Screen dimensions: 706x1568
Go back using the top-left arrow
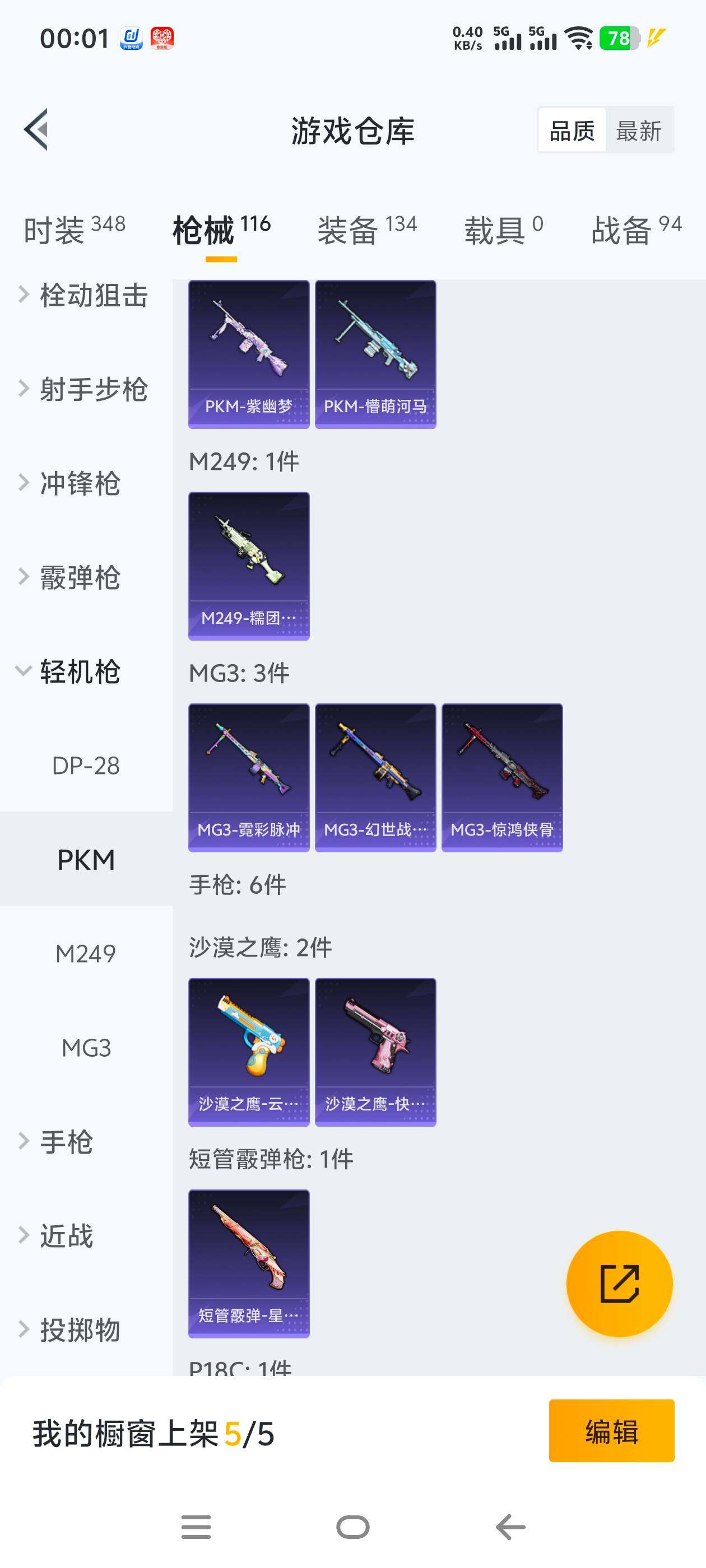(x=36, y=129)
